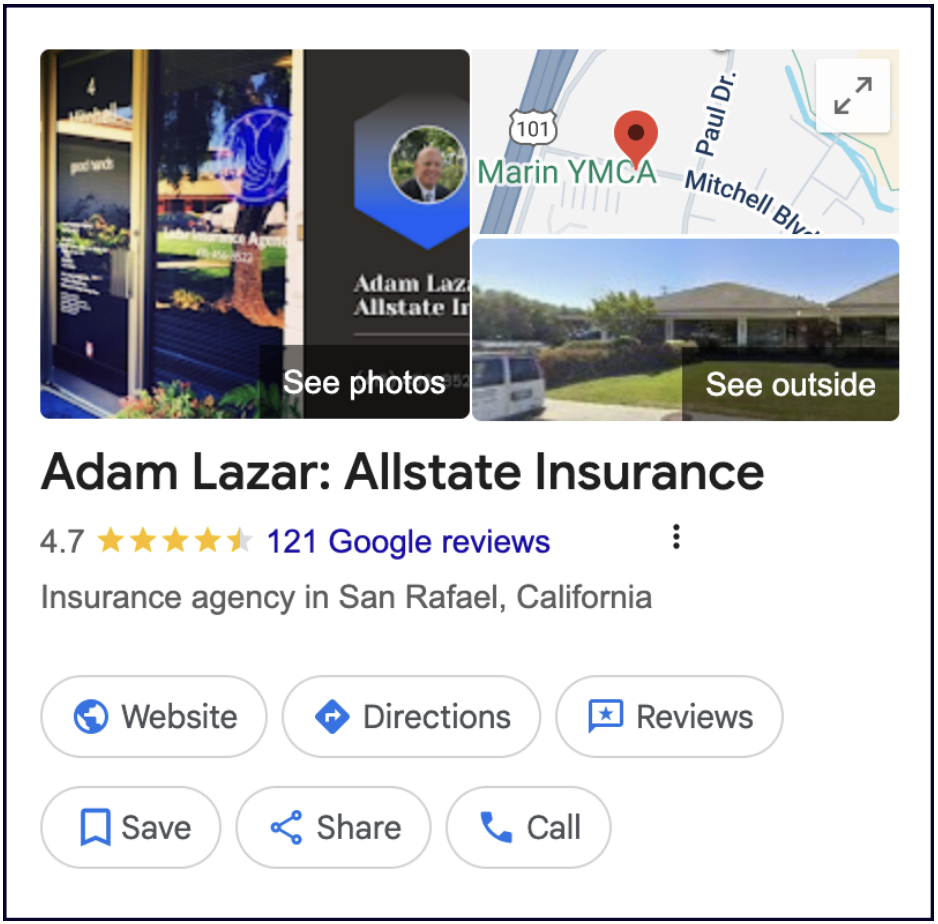Open the 121 Google reviews link

[408, 542]
